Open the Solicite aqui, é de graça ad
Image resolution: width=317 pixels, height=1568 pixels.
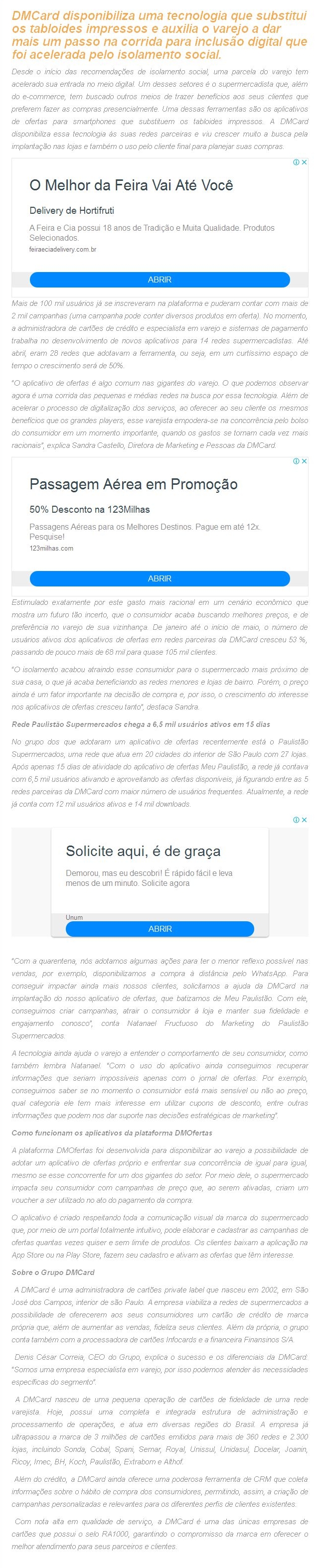(x=143, y=851)
